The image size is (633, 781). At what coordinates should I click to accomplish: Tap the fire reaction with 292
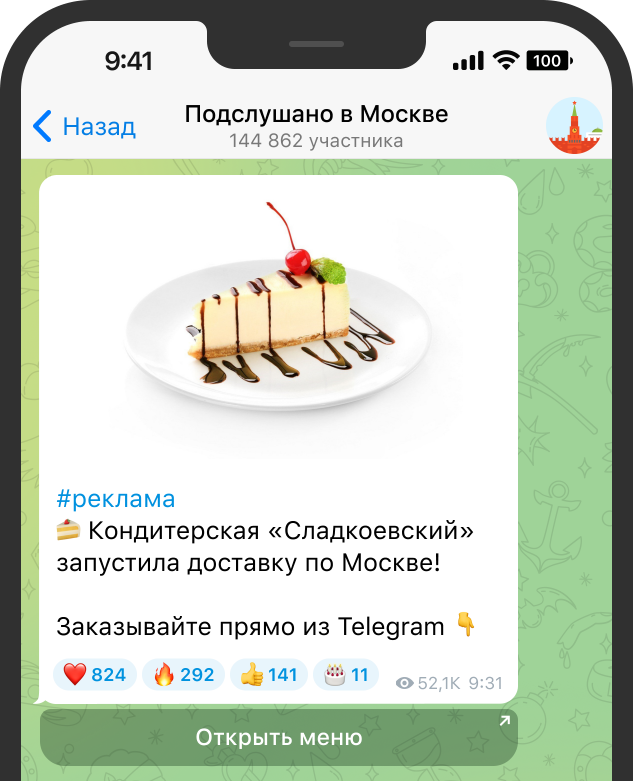click(x=183, y=675)
